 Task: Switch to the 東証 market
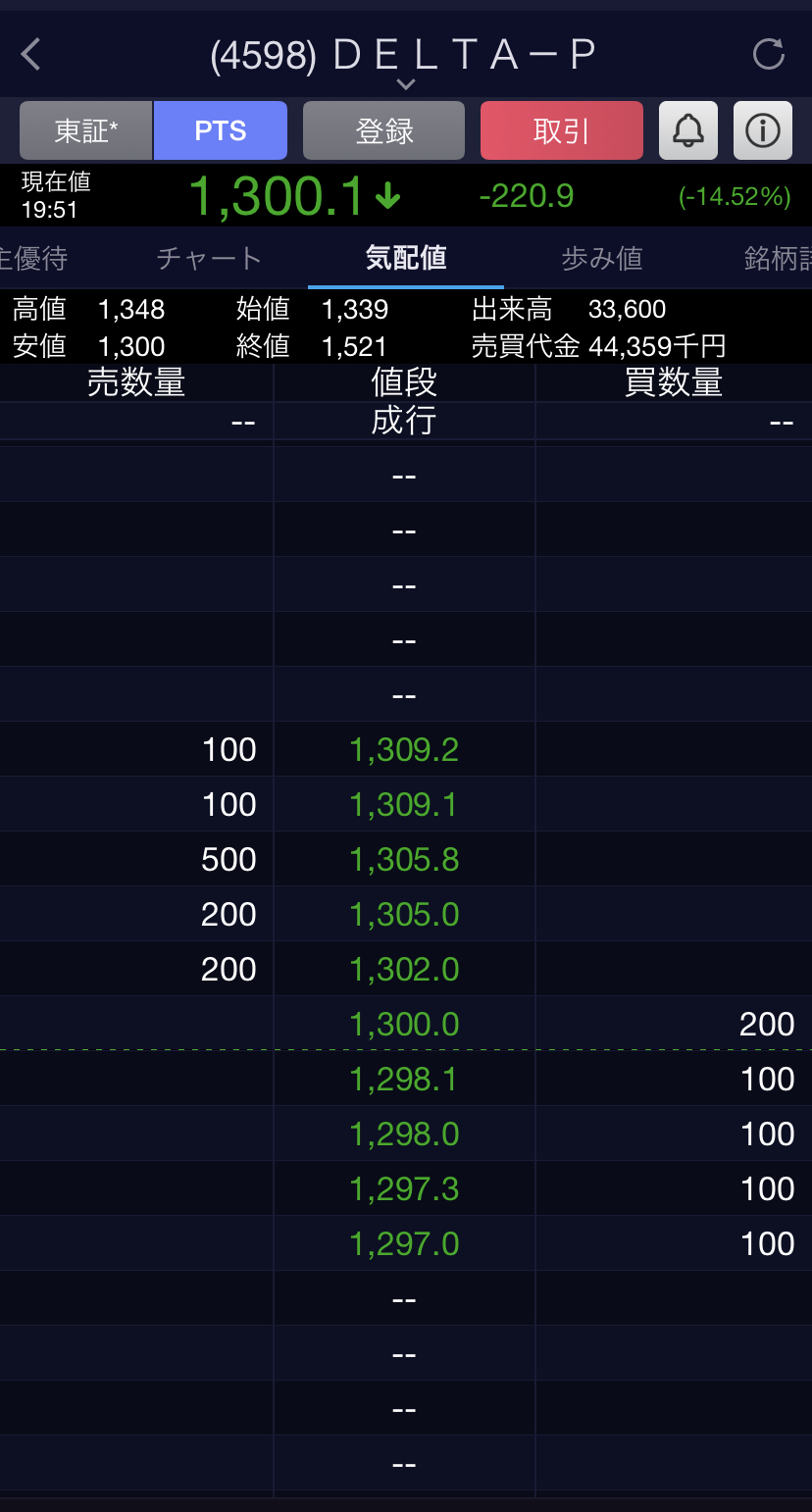coord(86,130)
